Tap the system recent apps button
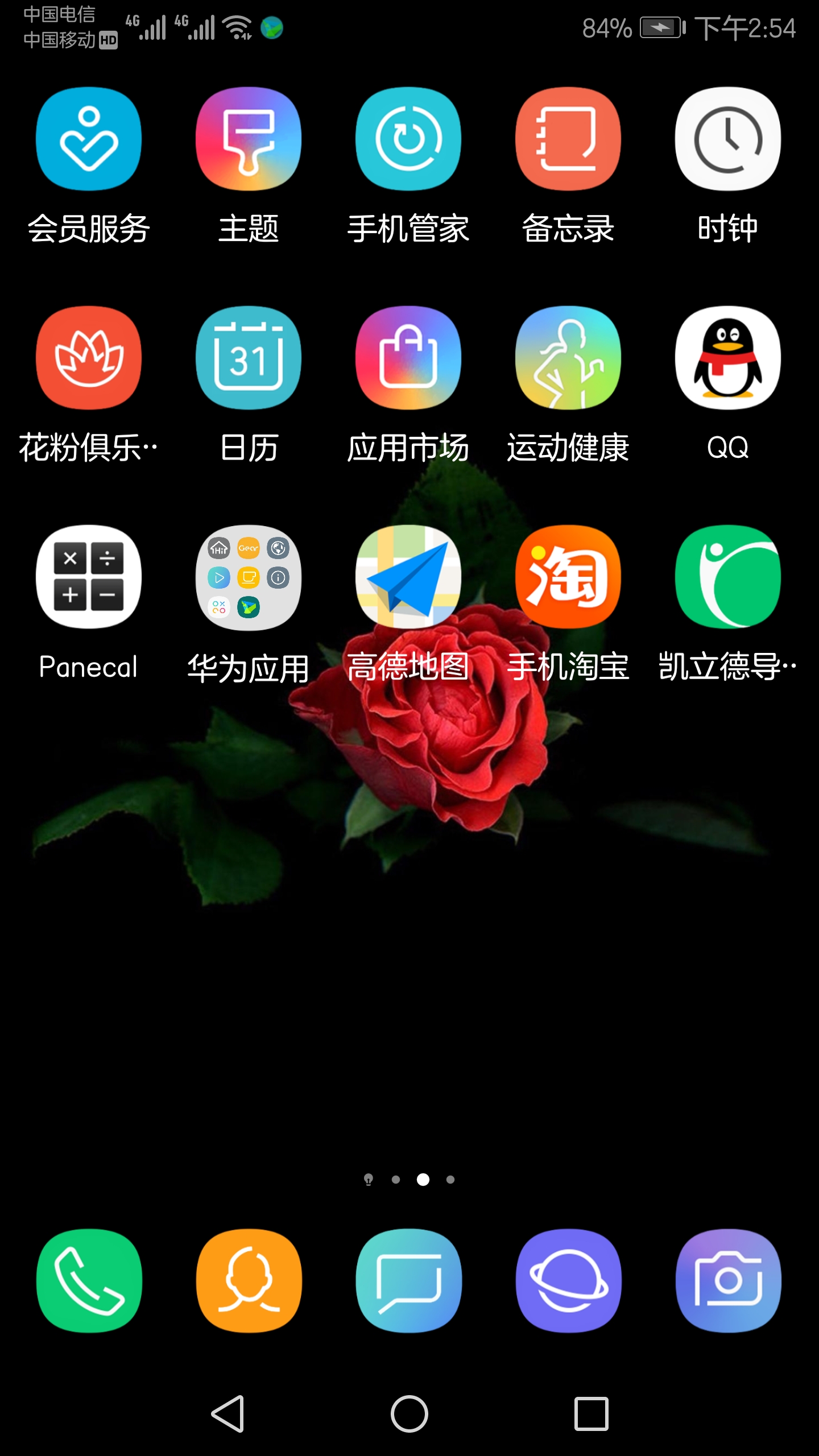The height and width of the screenshot is (1456, 819). coord(591,1413)
